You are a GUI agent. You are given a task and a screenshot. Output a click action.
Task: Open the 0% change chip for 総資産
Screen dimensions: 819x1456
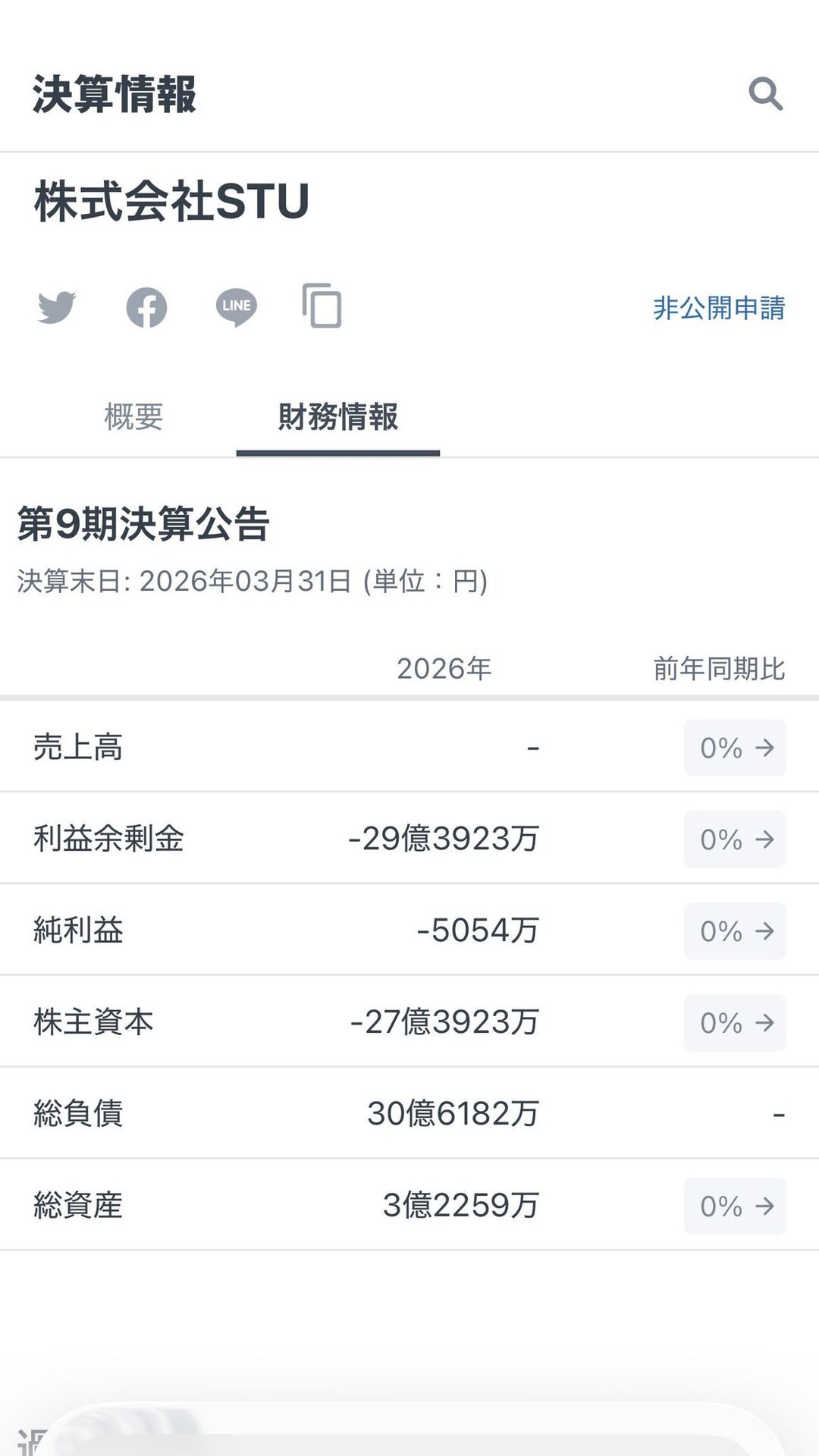[735, 1206]
